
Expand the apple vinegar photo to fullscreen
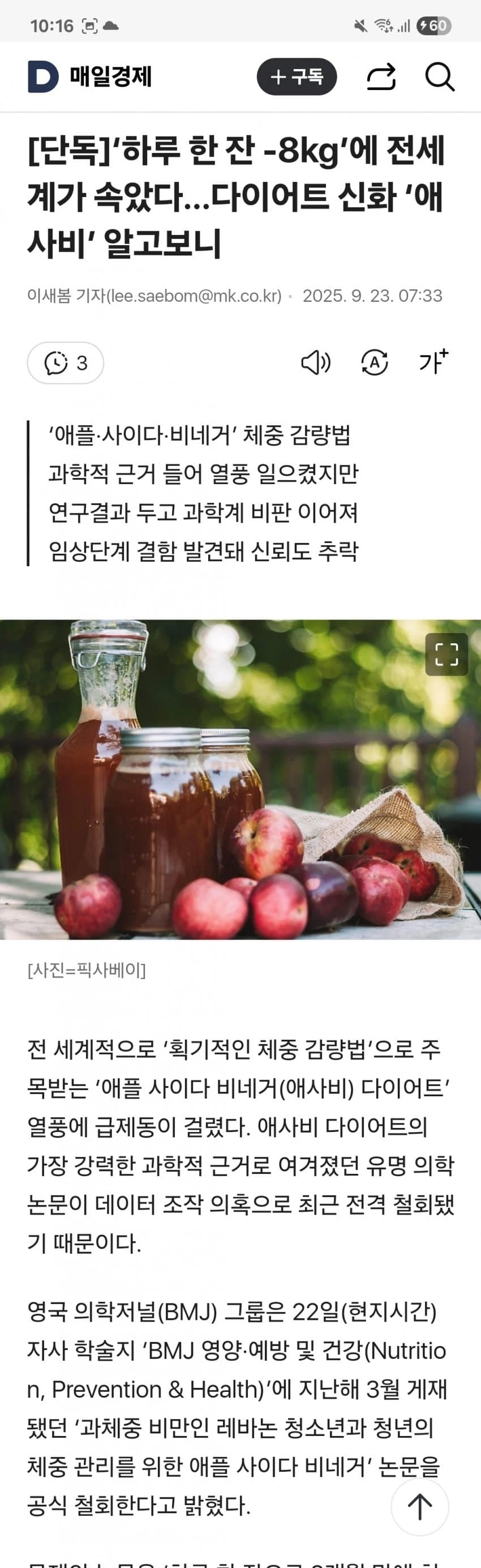tap(446, 655)
